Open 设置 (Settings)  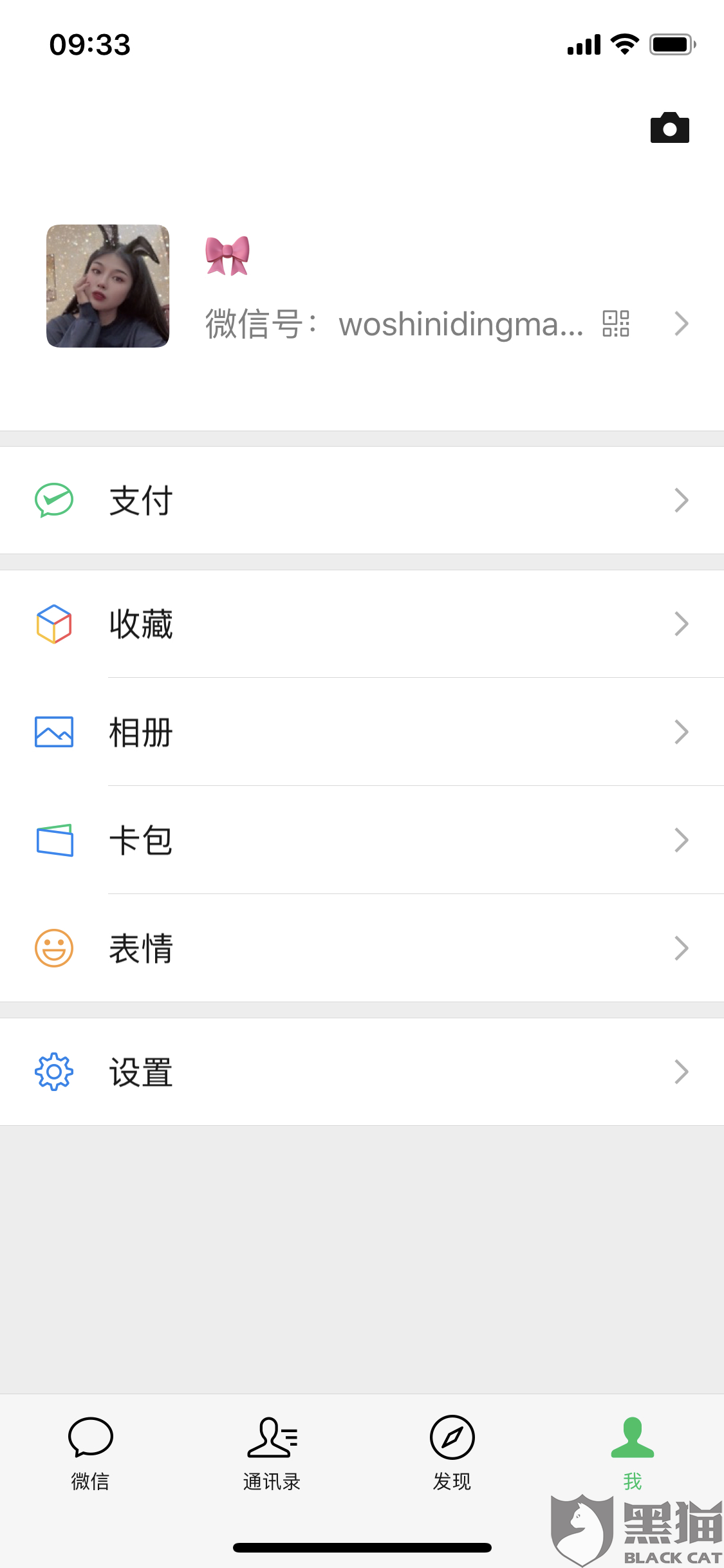click(362, 1072)
